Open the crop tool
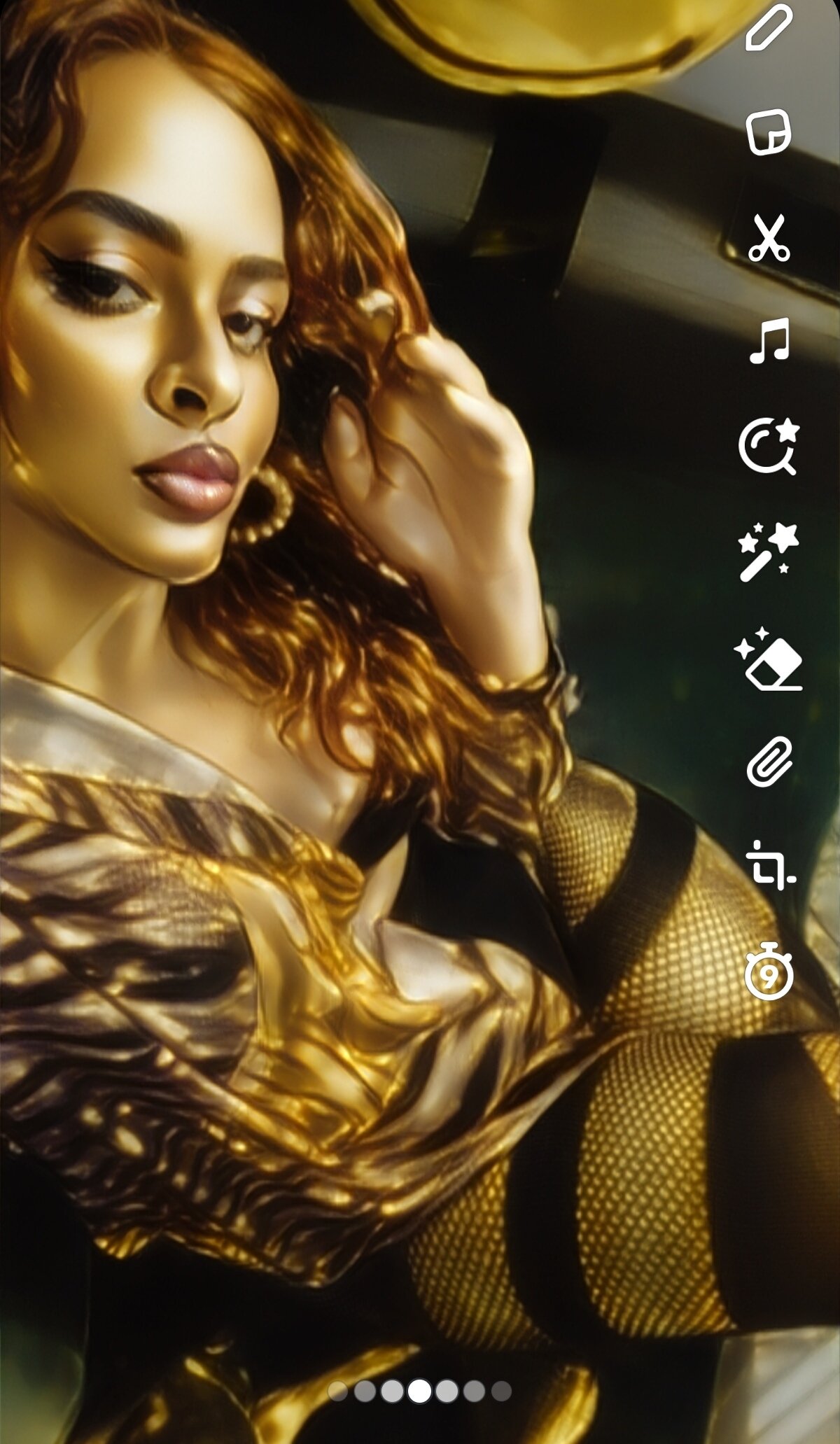840x1444 pixels. pos(769,864)
